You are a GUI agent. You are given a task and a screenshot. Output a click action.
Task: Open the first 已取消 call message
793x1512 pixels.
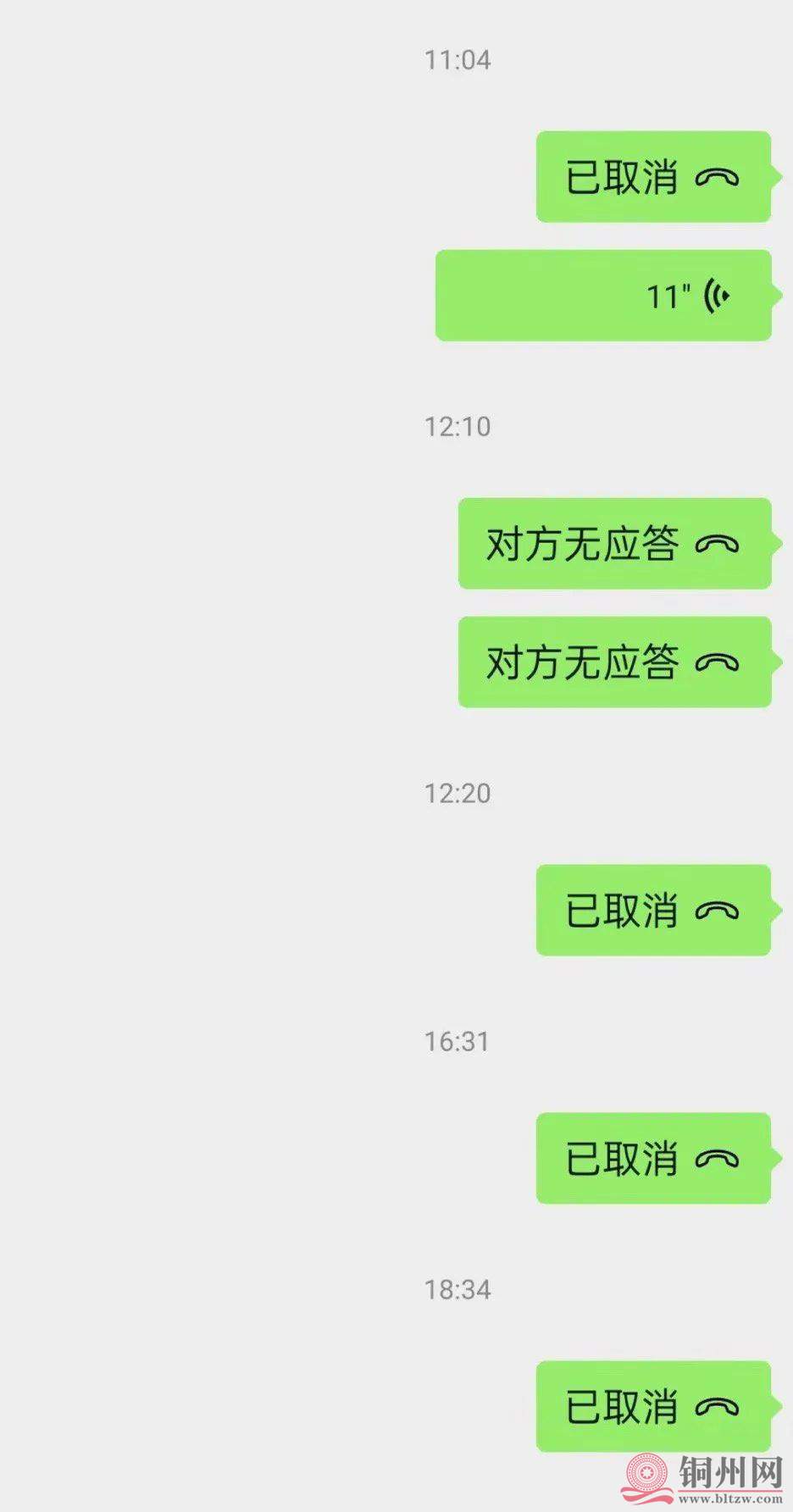point(652,179)
